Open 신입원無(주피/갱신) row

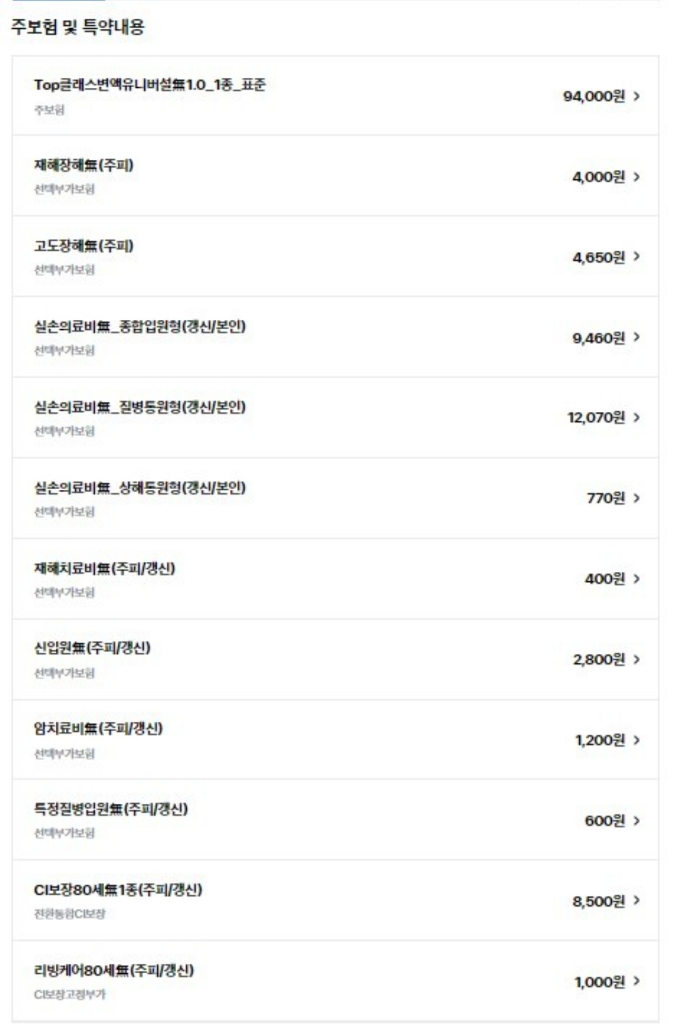point(336,659)
